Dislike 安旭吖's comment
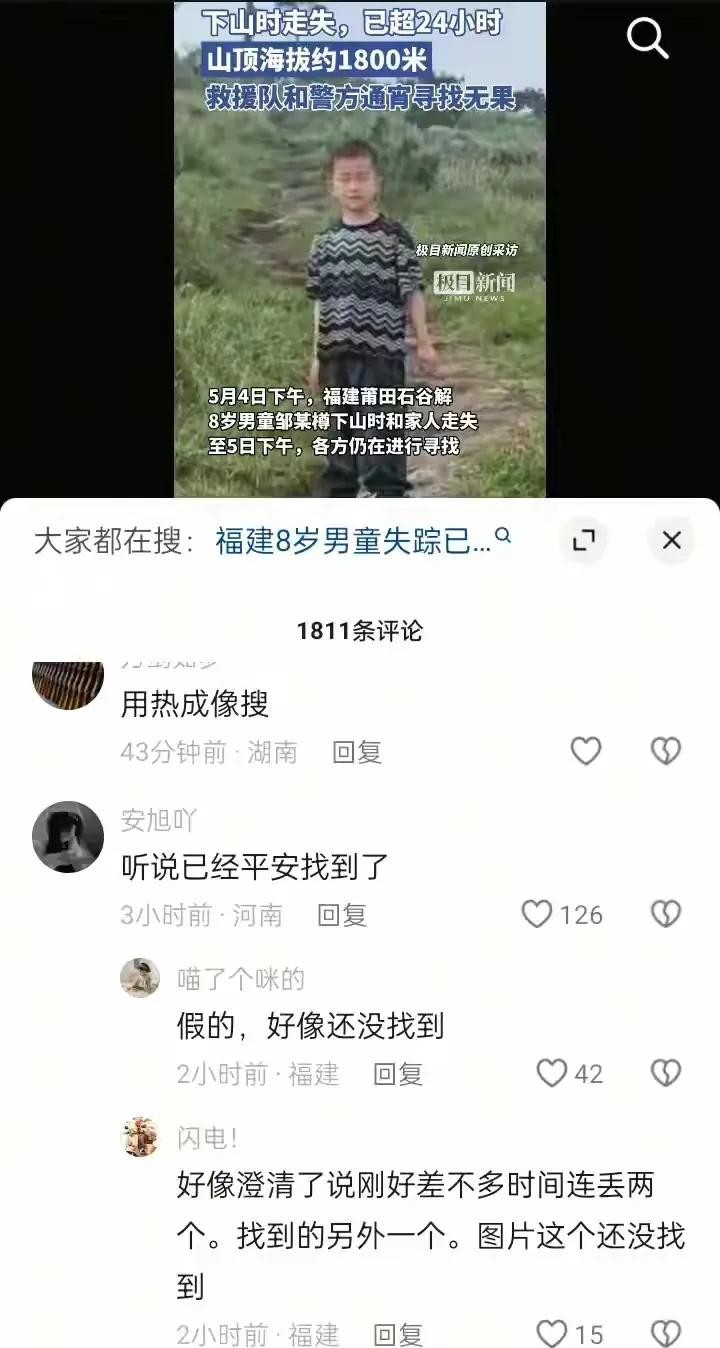720x1348 pixels. coord(666,914)
